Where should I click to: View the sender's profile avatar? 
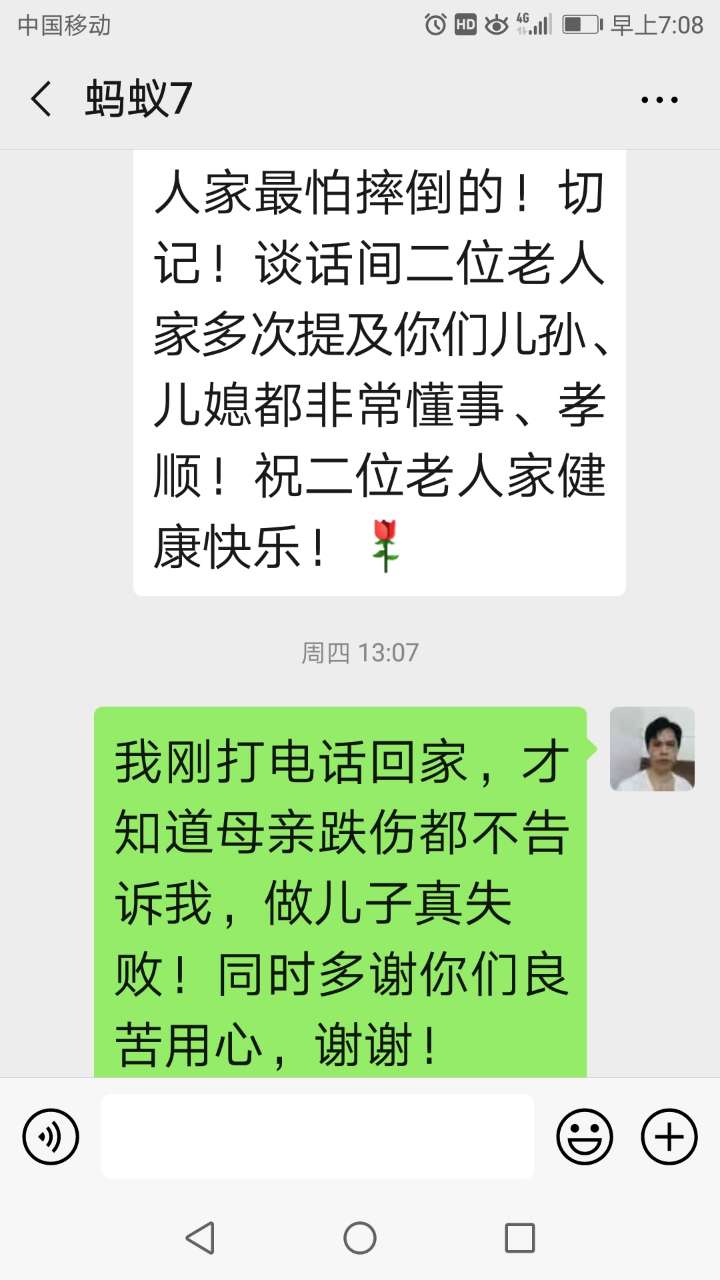tap(652, 749)
